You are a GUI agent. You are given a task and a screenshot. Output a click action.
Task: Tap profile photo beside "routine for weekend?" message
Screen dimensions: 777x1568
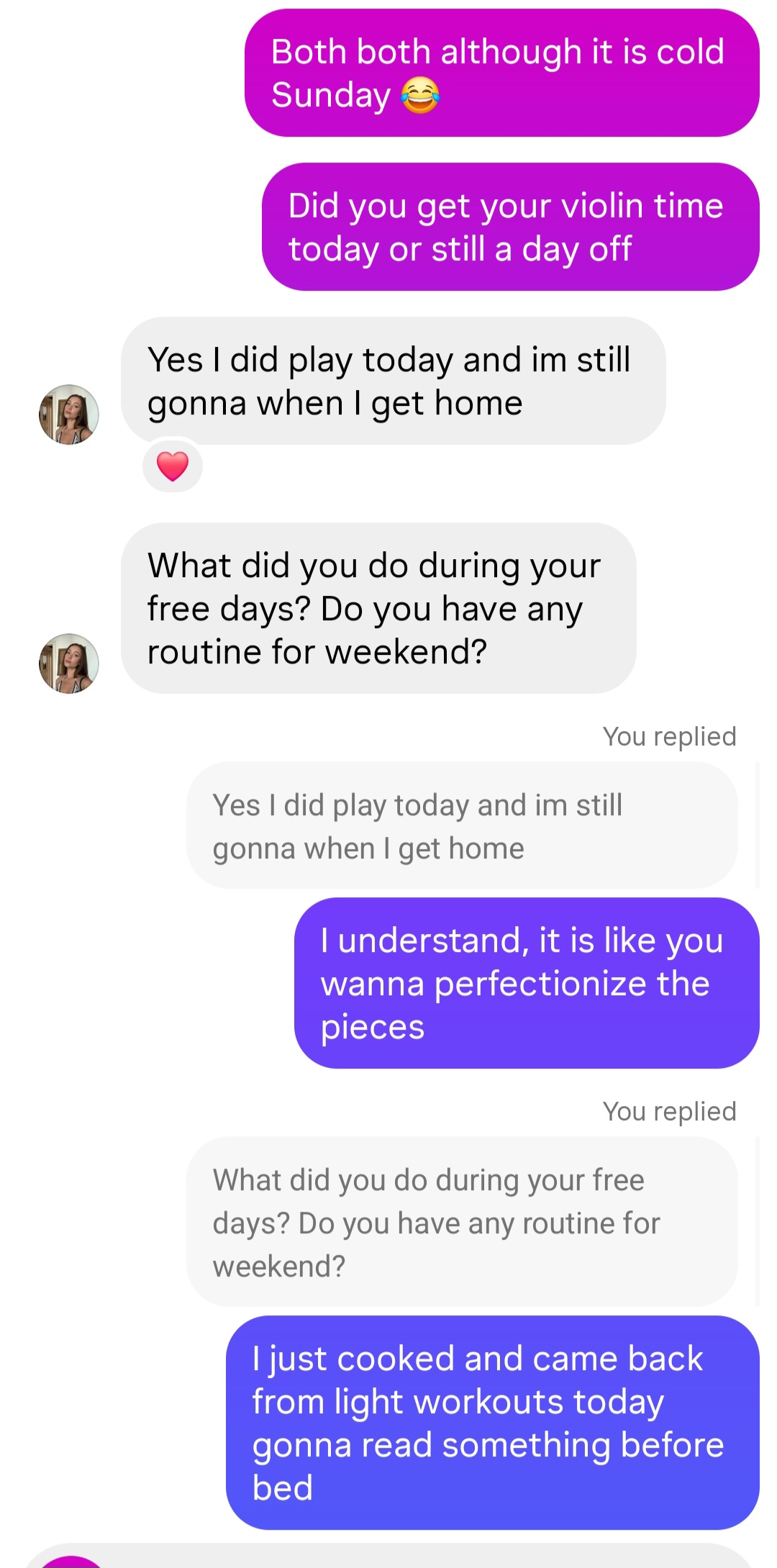69,663
